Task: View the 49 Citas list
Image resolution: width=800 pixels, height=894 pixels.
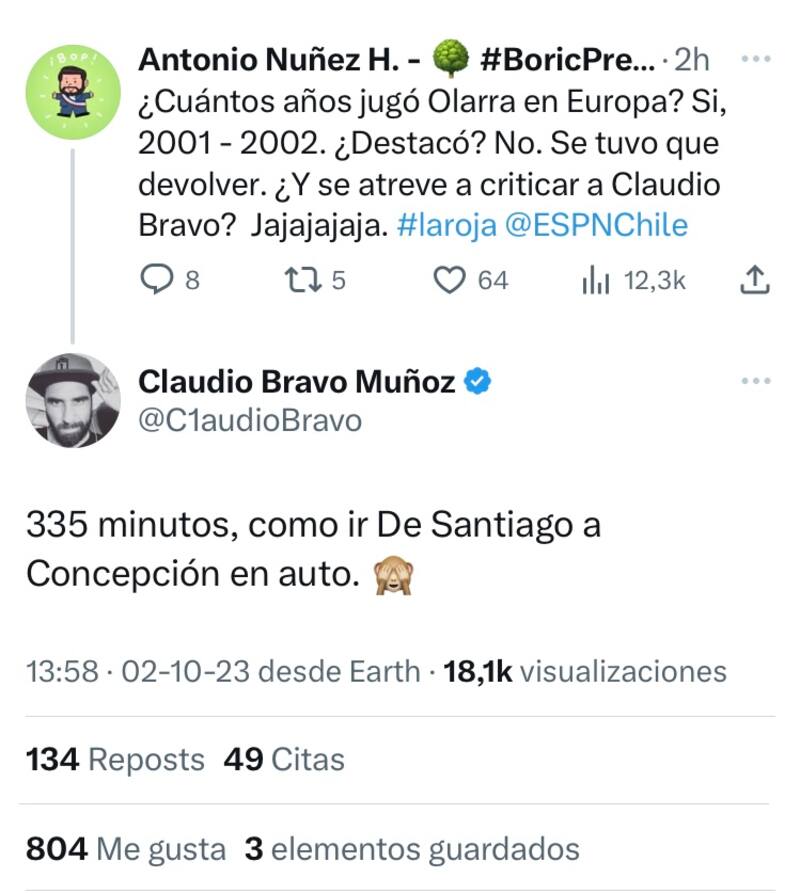Action: (x=284, y=760)
